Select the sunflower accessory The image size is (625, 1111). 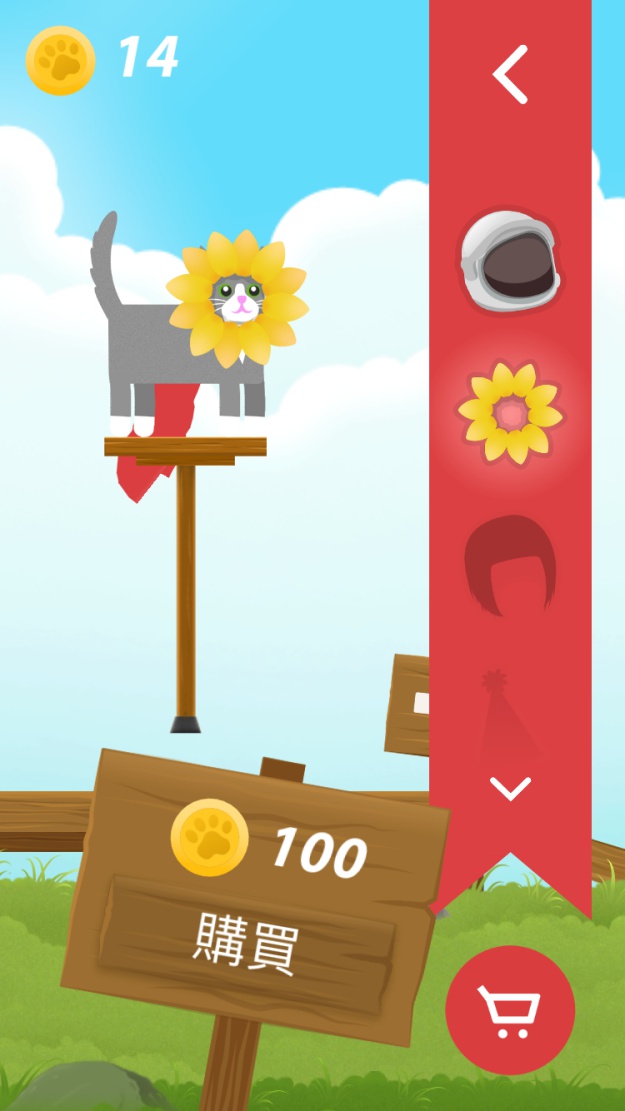(x=510, y=413)
